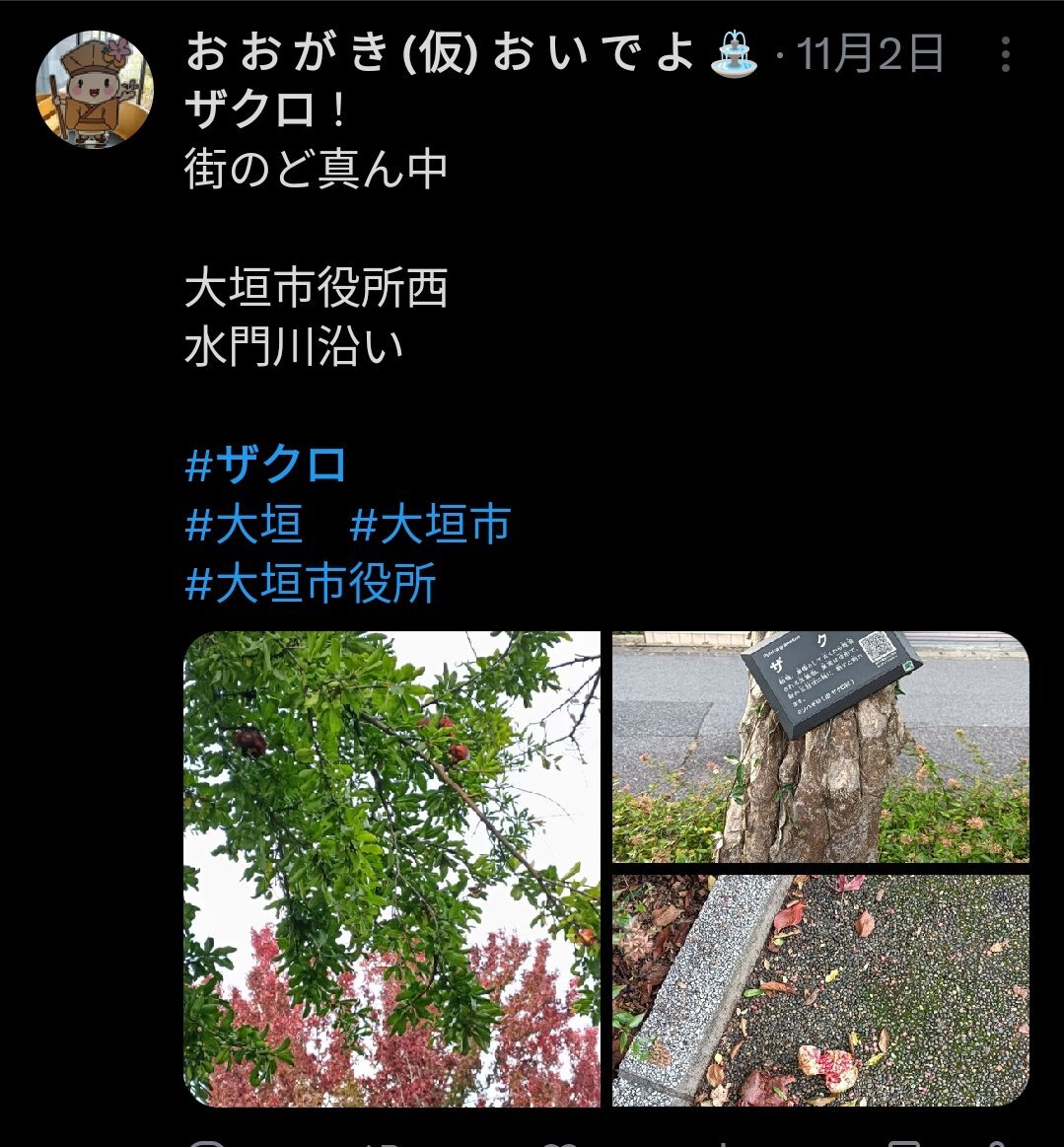View the fallen pomegranate ground photo
The width and height of the screenshot is (1064, 1147).
point(820,989)
